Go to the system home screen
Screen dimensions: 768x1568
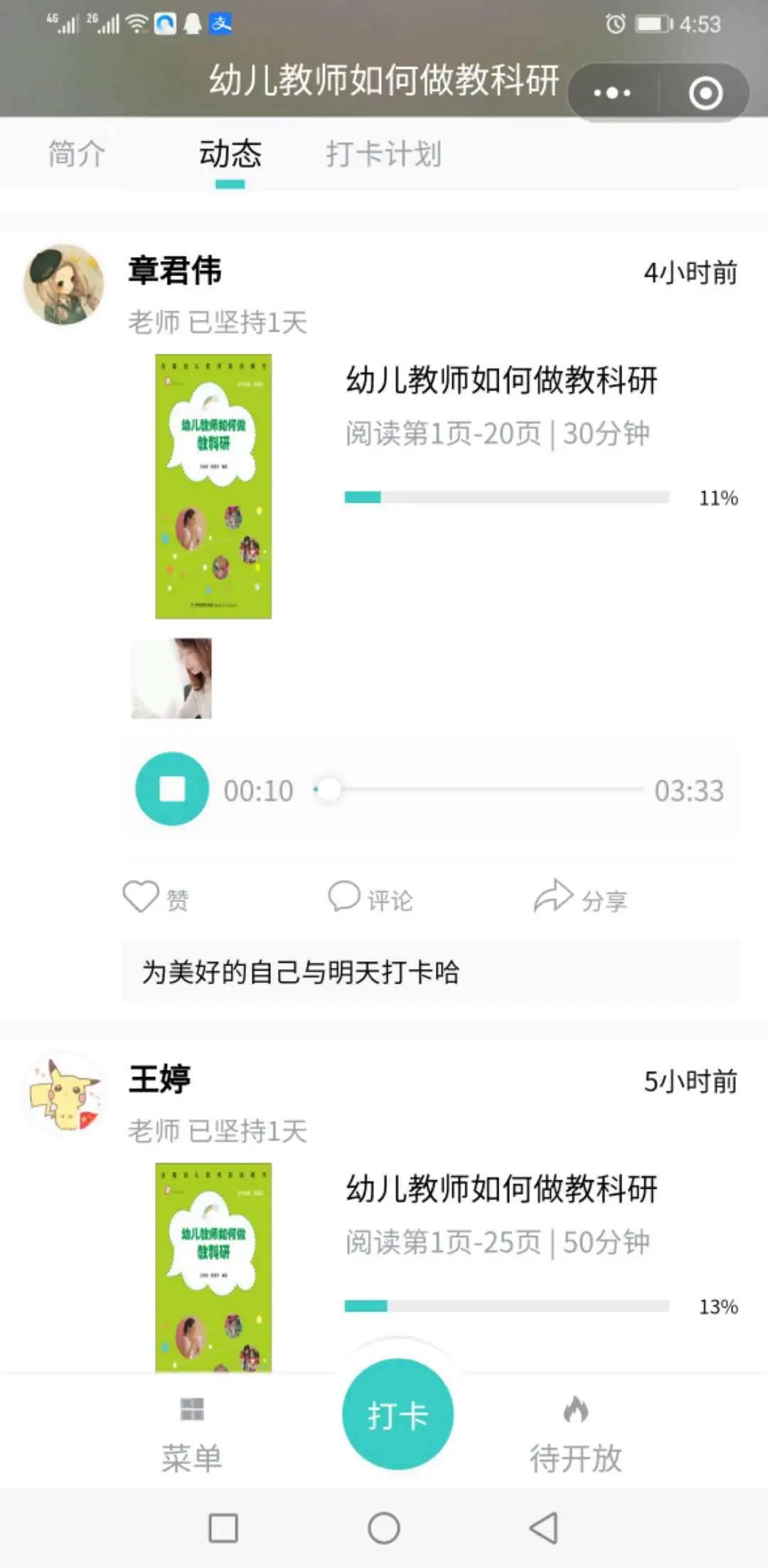[x=384, y=1528]
